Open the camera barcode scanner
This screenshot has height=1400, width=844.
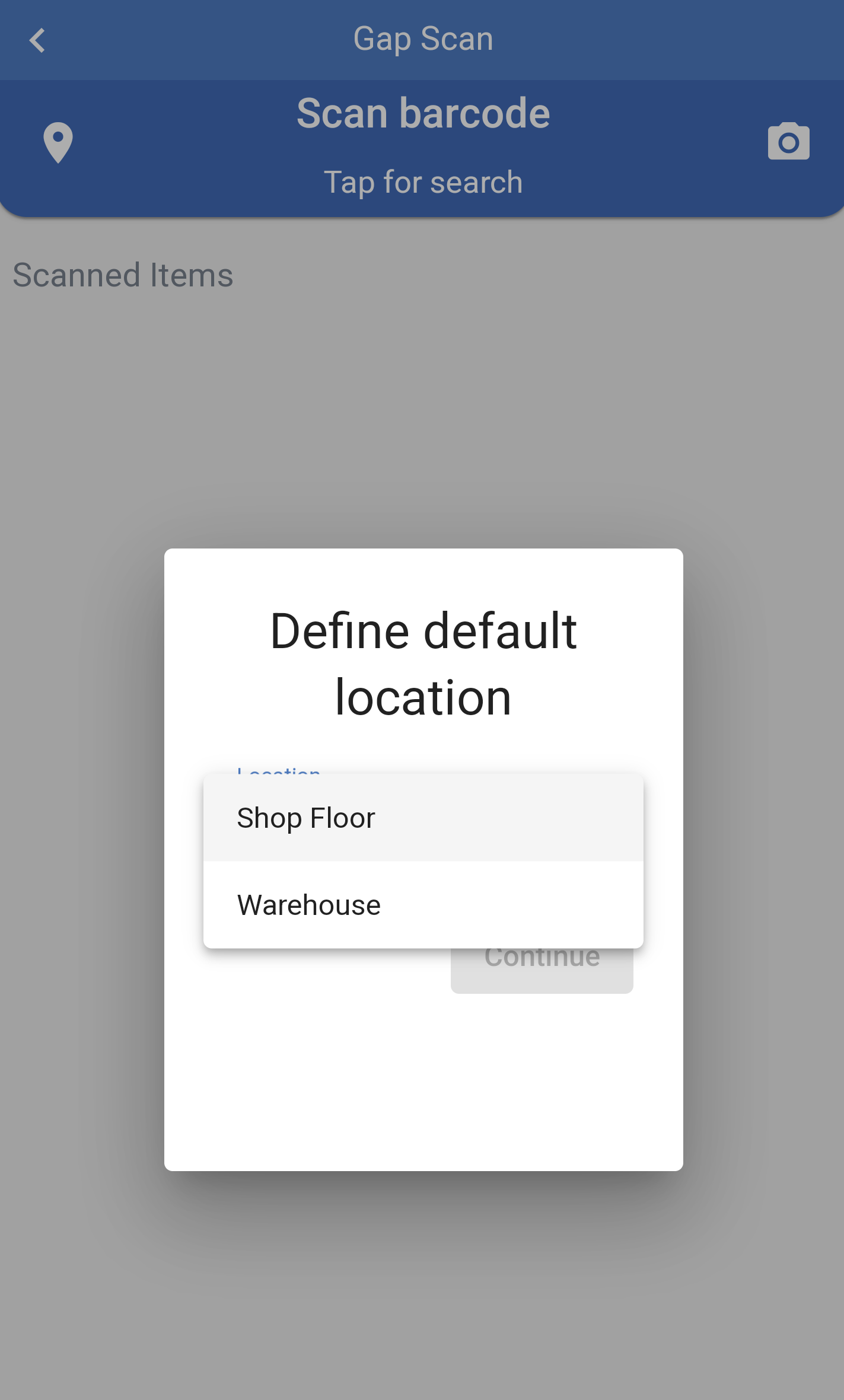788,142
